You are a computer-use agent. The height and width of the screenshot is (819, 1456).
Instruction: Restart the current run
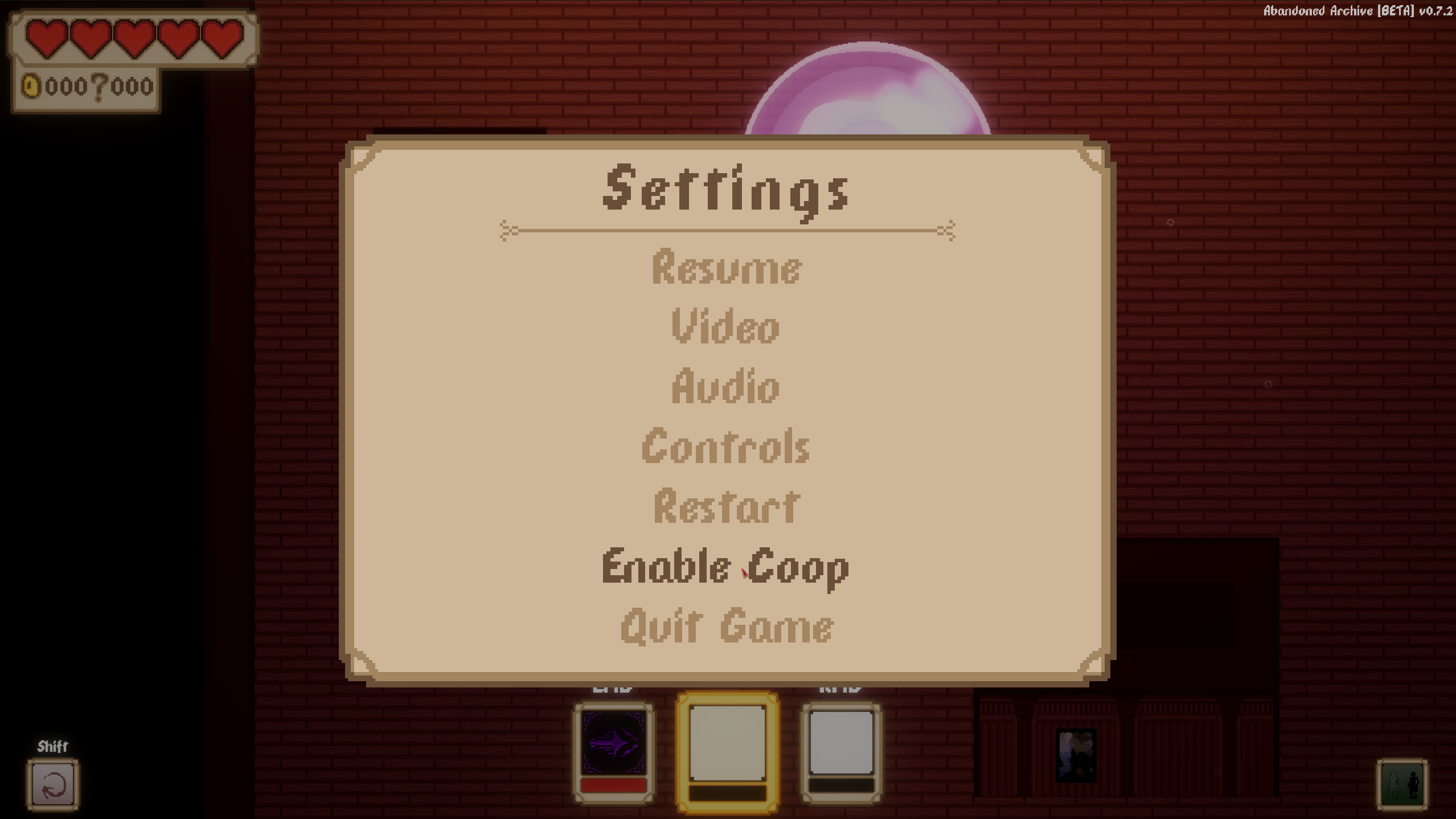pyautogui.click(x=726, y=506)
